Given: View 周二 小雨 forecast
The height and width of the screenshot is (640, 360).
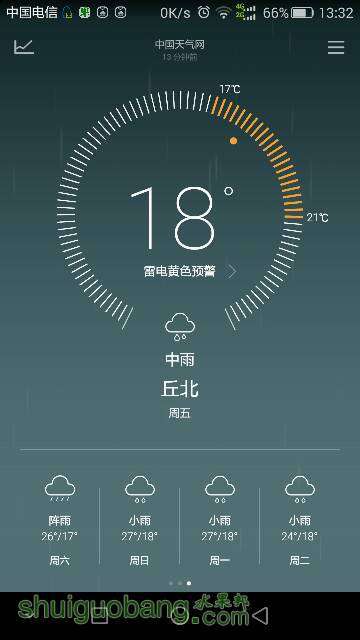Looking at the screenshot, I should [300, 520].
